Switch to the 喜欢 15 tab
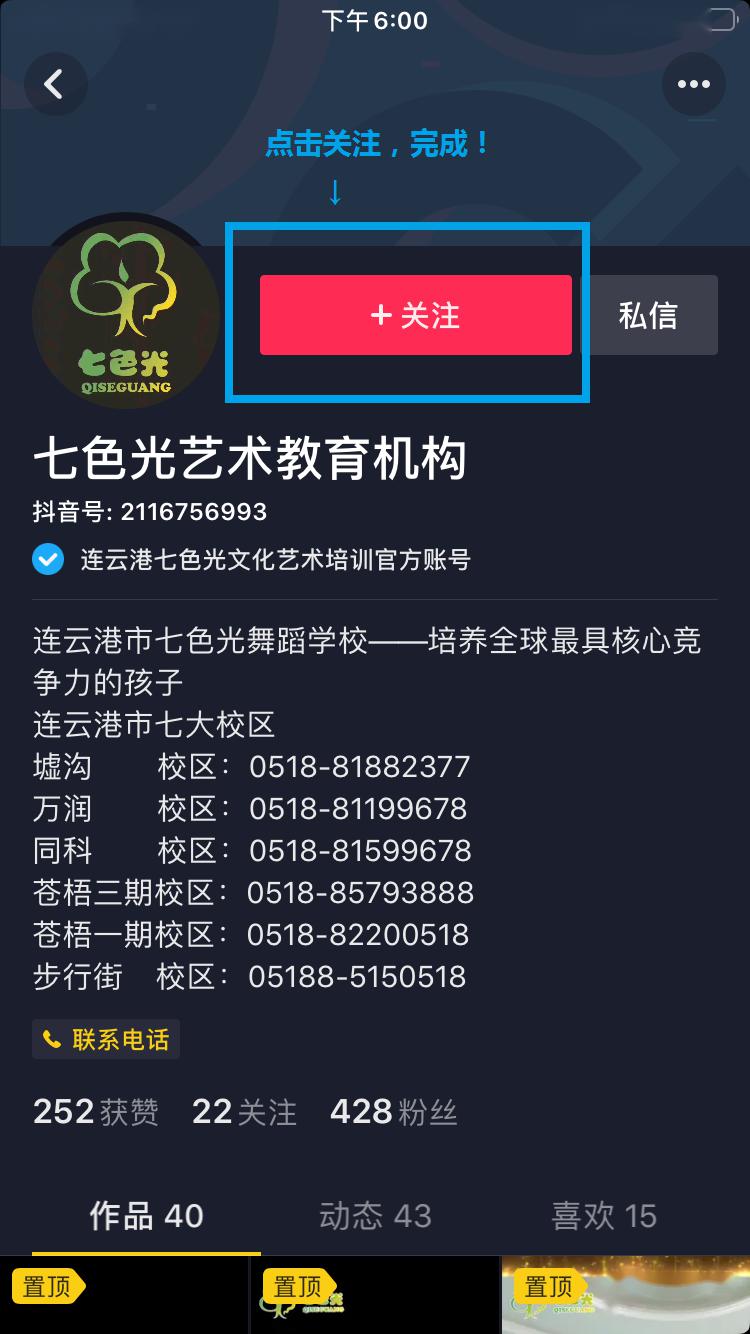The image size is (750, 1334). [x=604, y=1216]
